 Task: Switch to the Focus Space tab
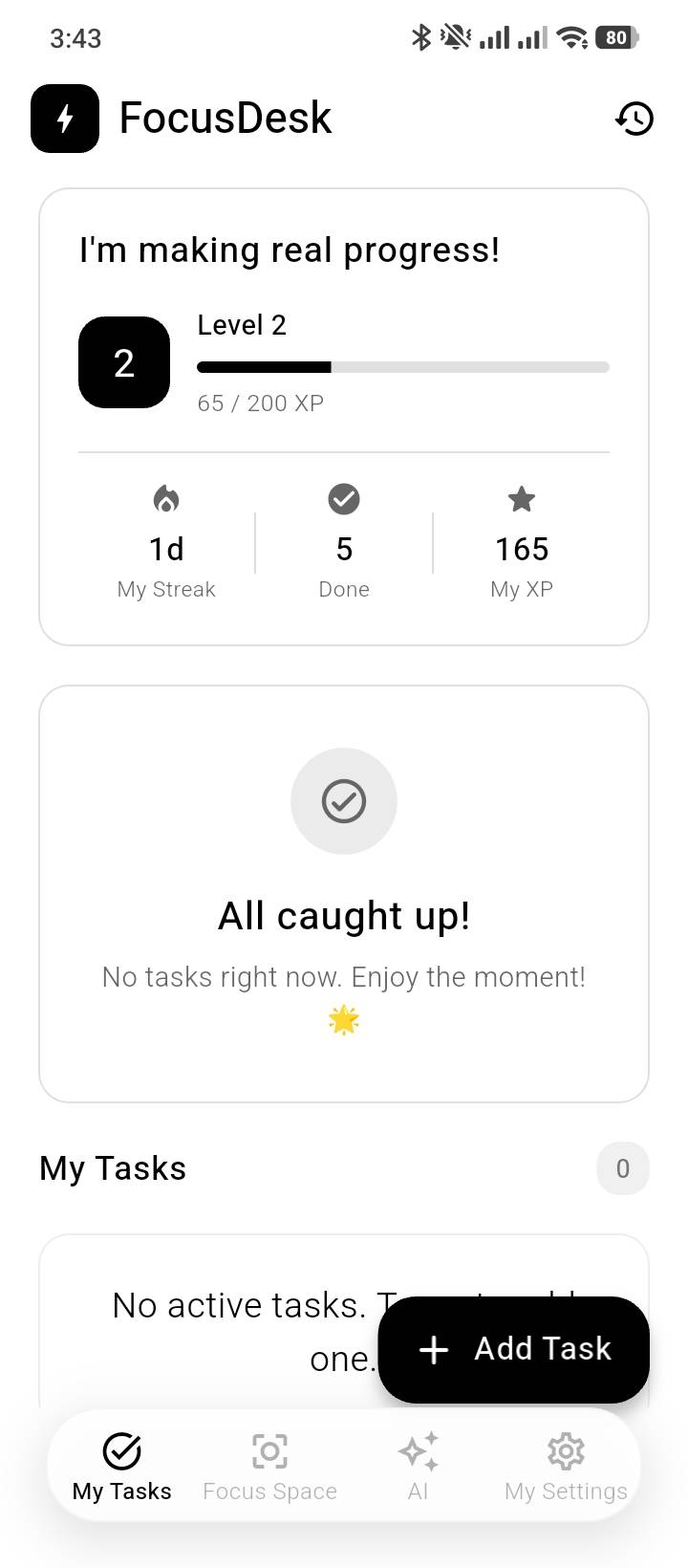[x=269, y=1467]
